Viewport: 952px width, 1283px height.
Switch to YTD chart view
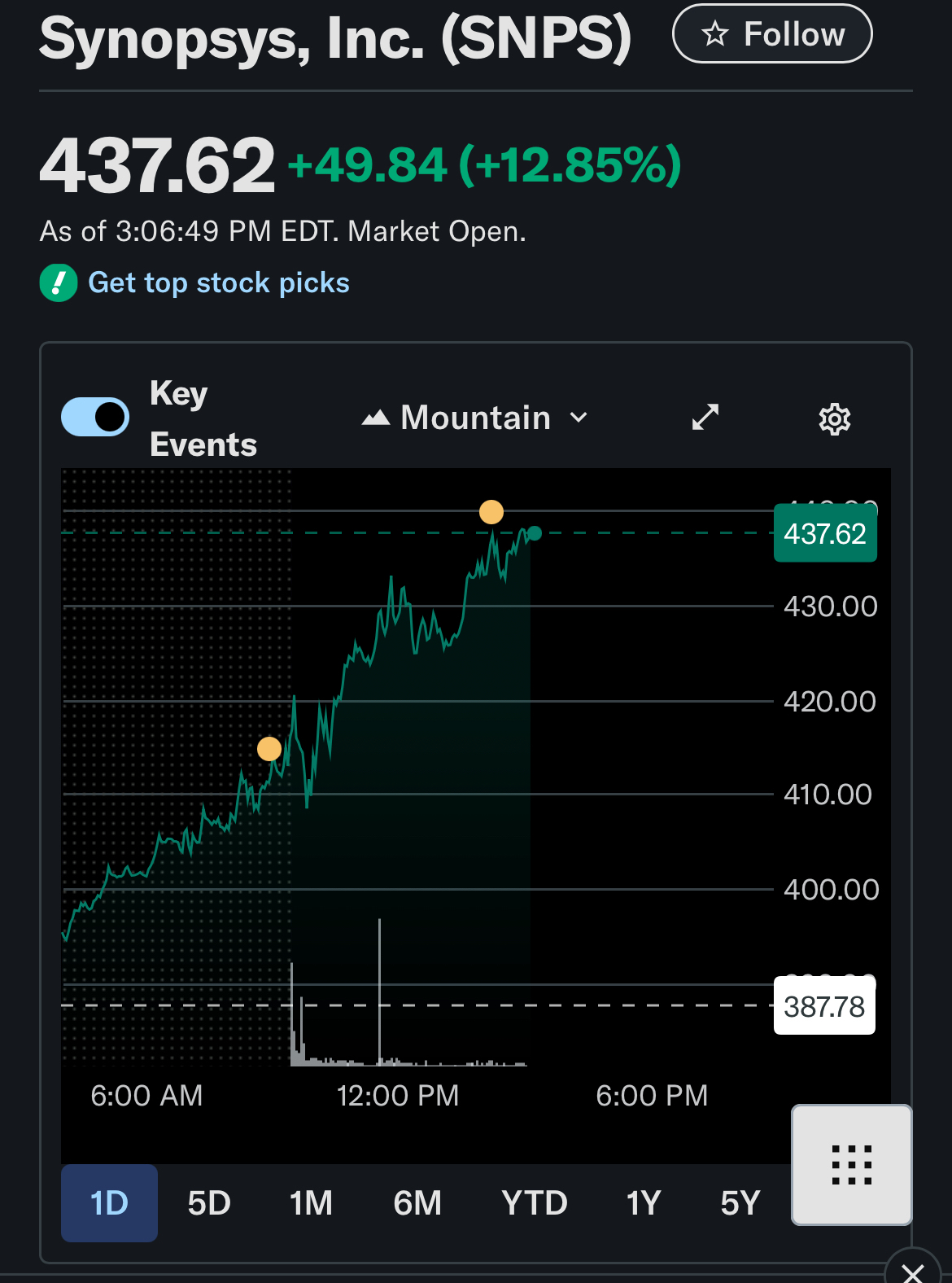[534, 1202]
